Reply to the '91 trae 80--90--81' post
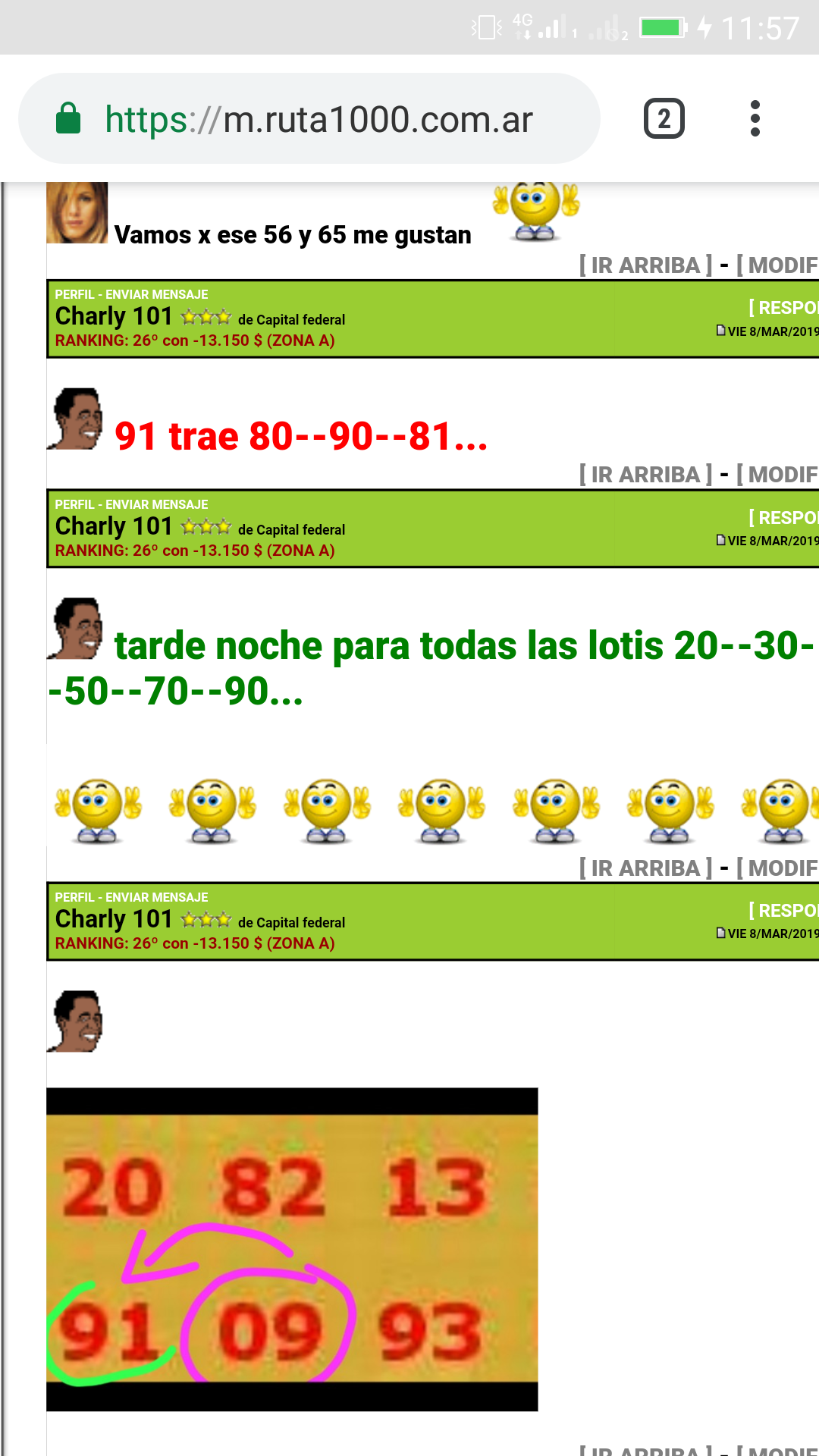Image resolution: width=819 pixels, height=1456 pixels. point(785,308)
